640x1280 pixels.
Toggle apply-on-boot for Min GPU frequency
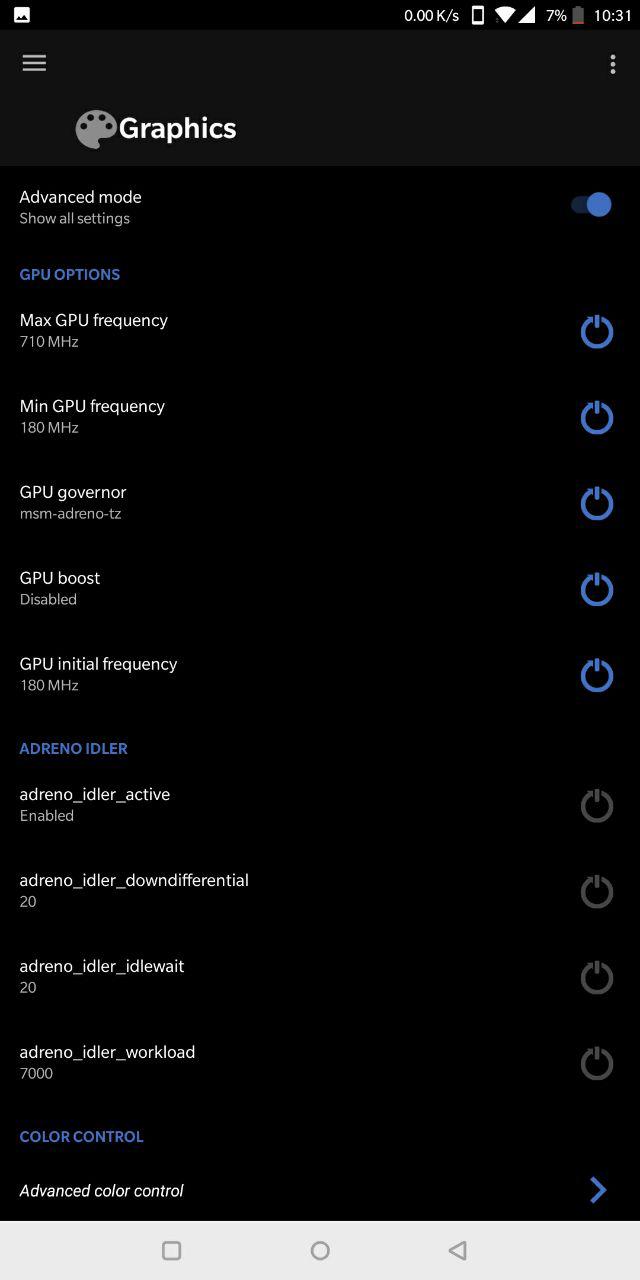coord(597,417)
